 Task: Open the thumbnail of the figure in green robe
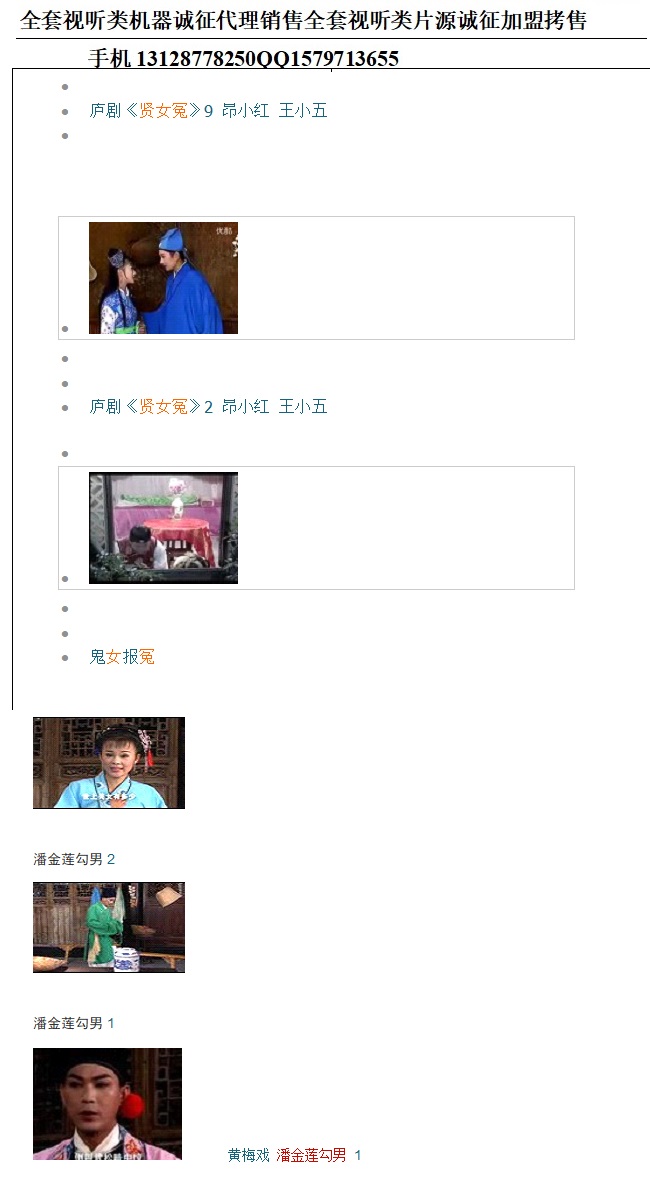[x=108, y=927]
